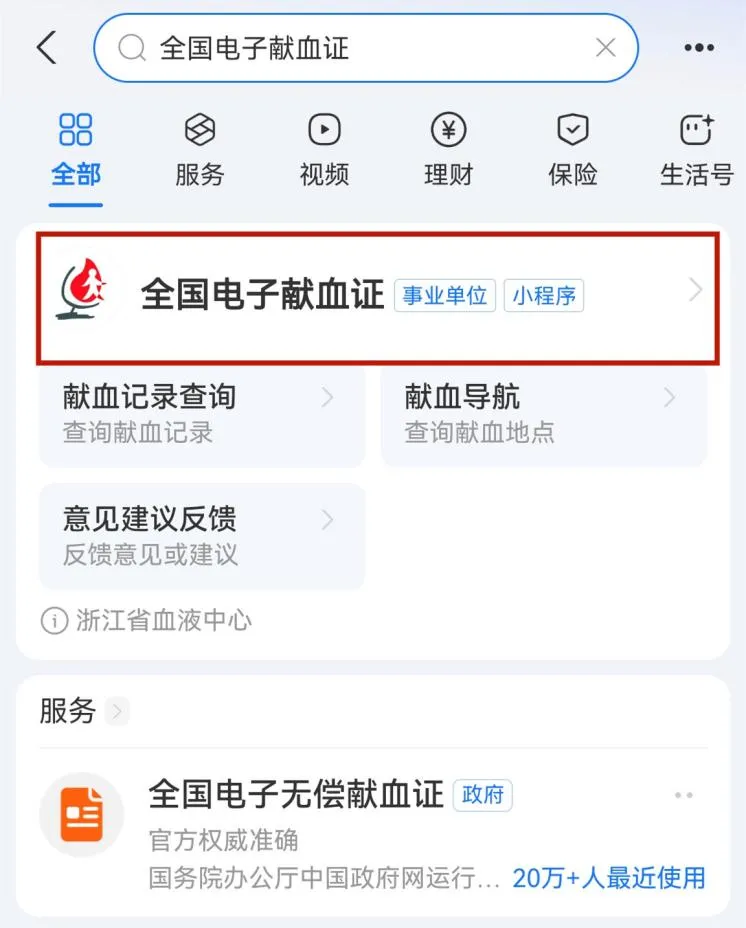Tap the more options dots beside 全国电子无偿献血证
This screenshot has height=928, width=746.
point(684,796)
